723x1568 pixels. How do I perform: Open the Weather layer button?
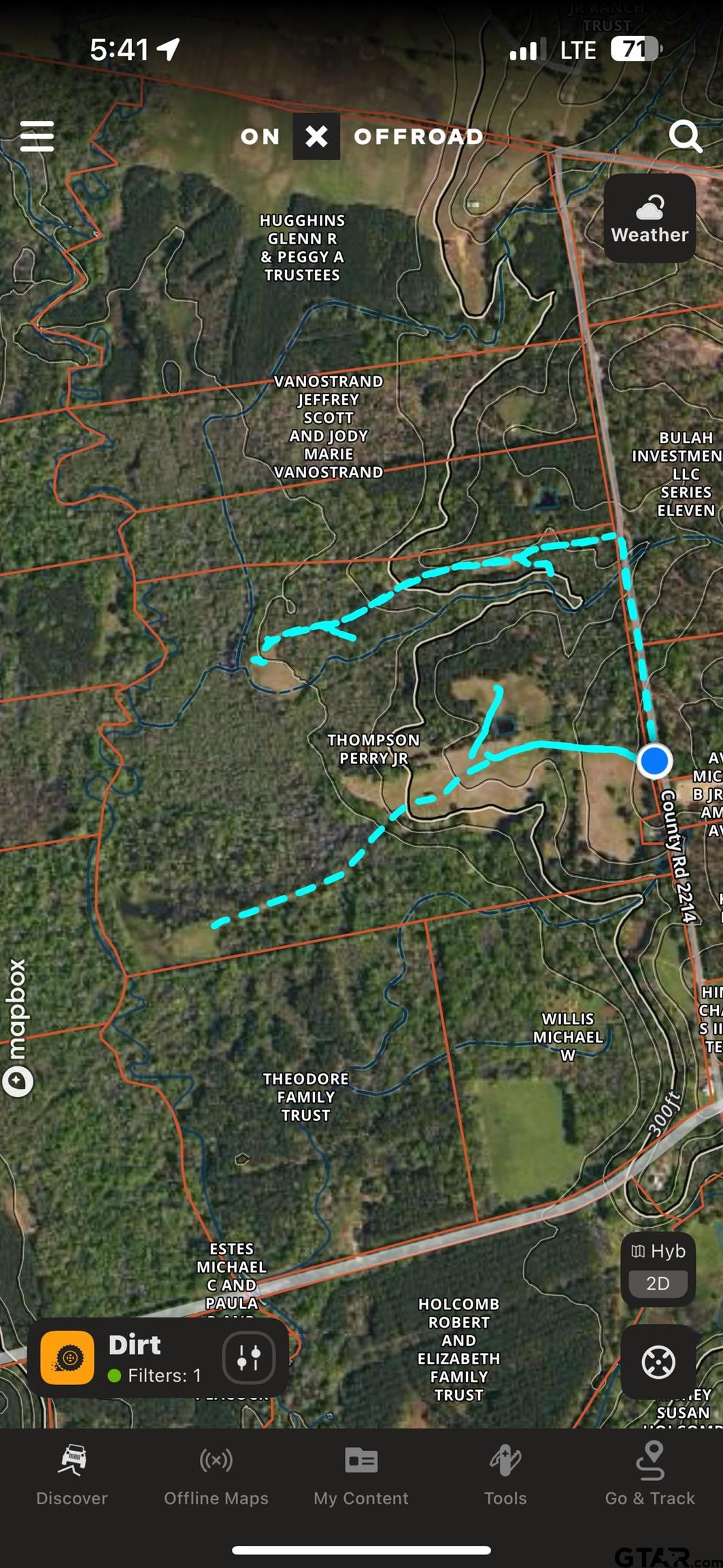point(650,218)
